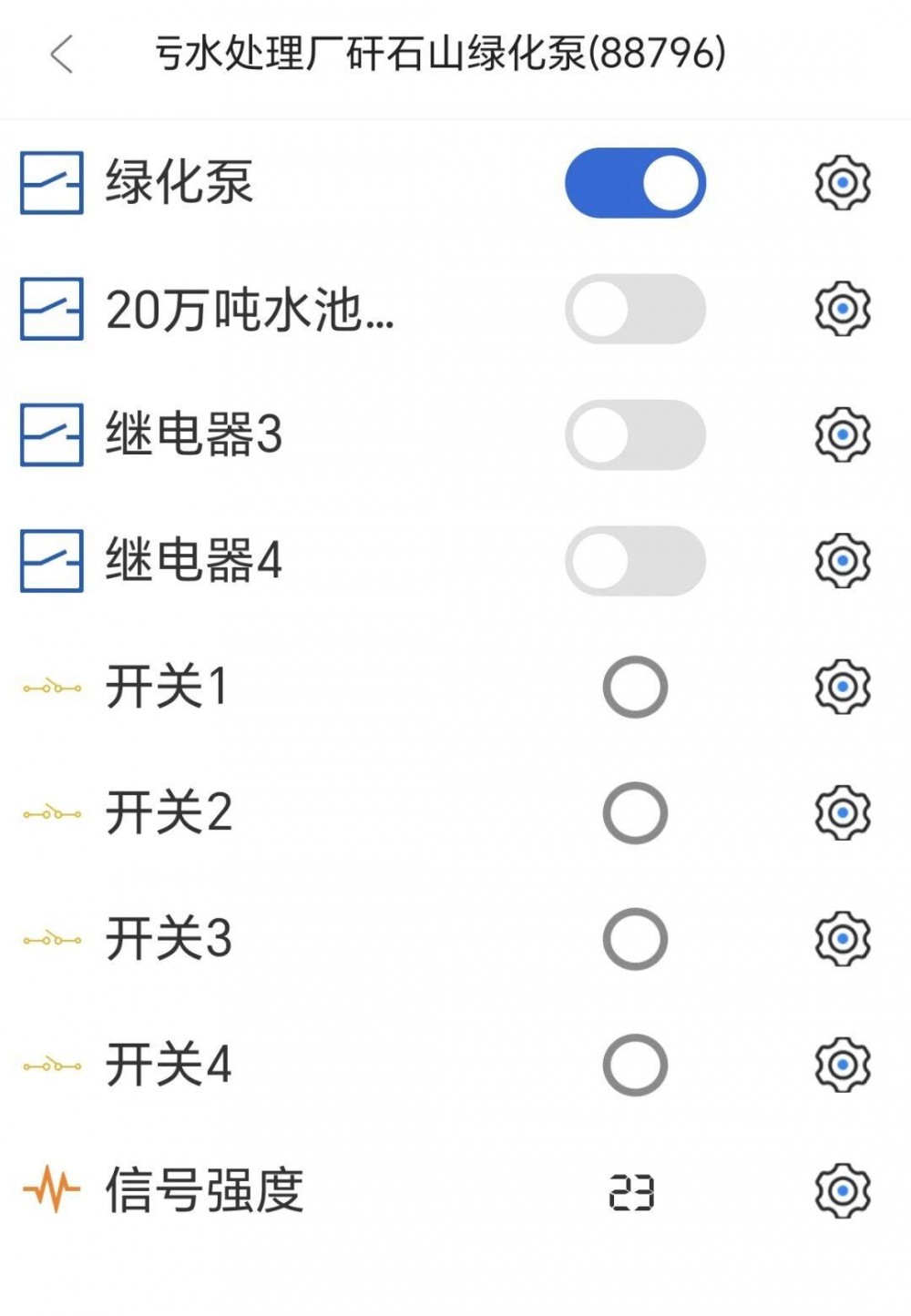The height and width of the screenshot is (1316, 911).
Task: Tap the 开关2 settings gear
Action: (843, 812)
